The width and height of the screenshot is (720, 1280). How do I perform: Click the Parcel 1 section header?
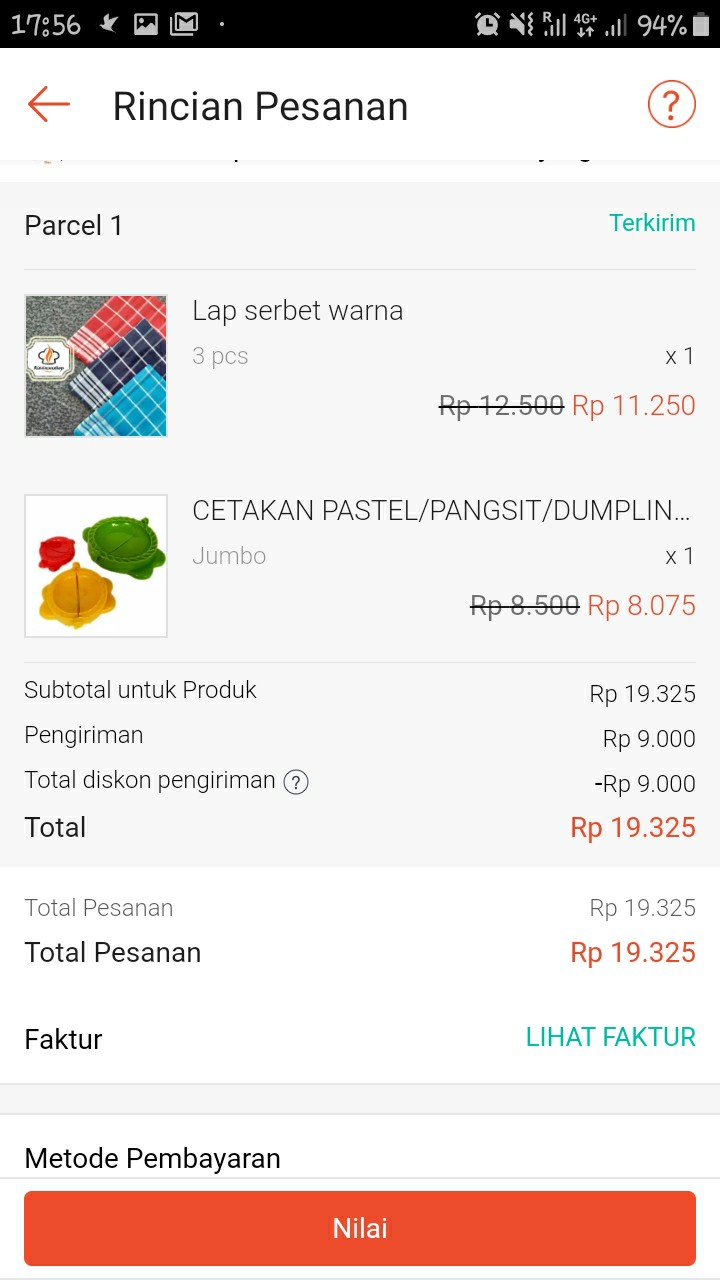point(72,225)
